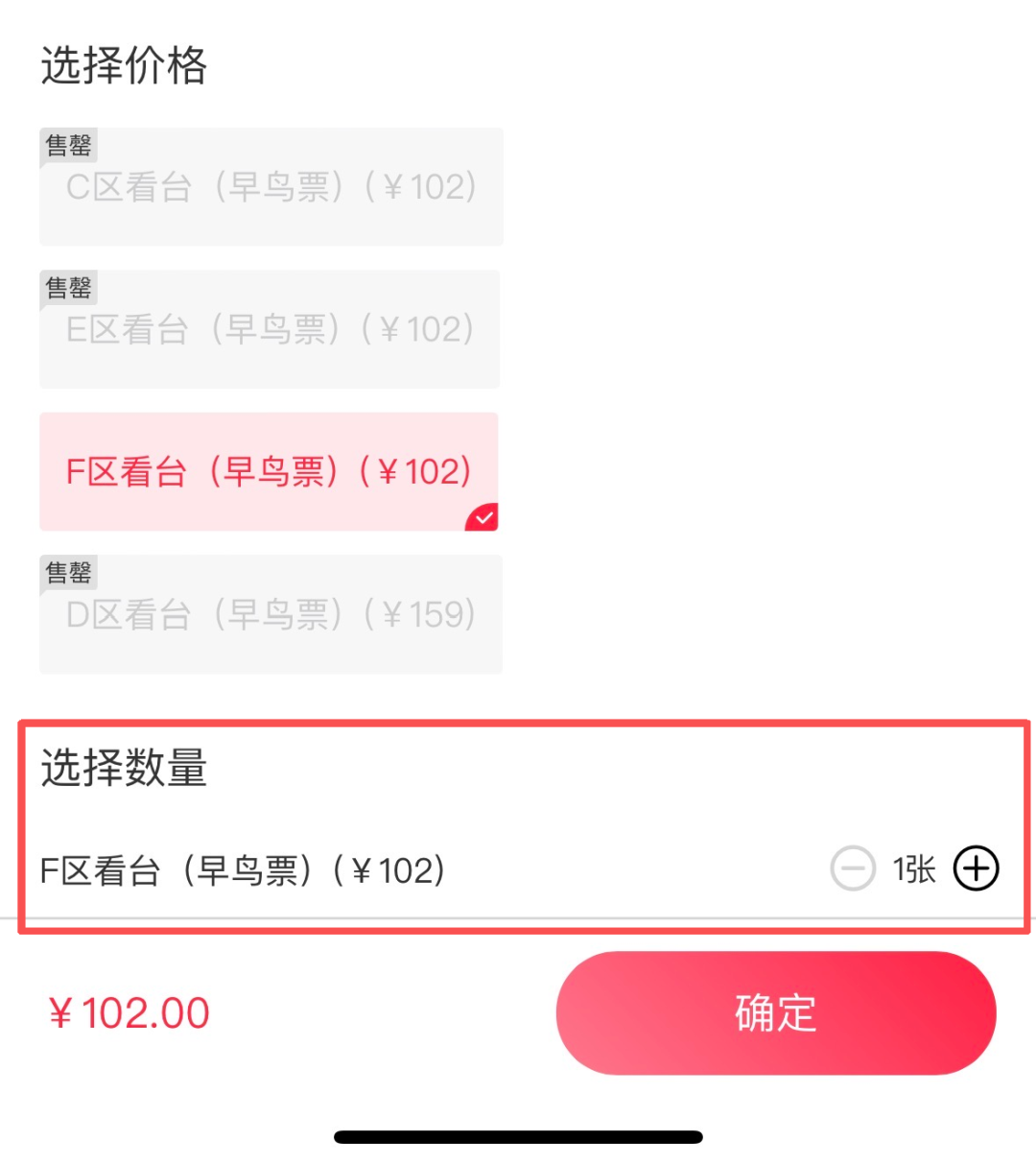Confirm selection with 确定 button
The height and width of the screenshot is (1164, 1036).
[775, 1012]
